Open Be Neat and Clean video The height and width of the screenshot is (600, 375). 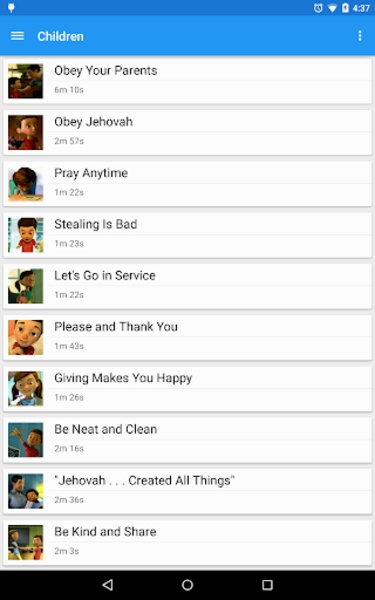pyautogui.click(x=188, y=440)
